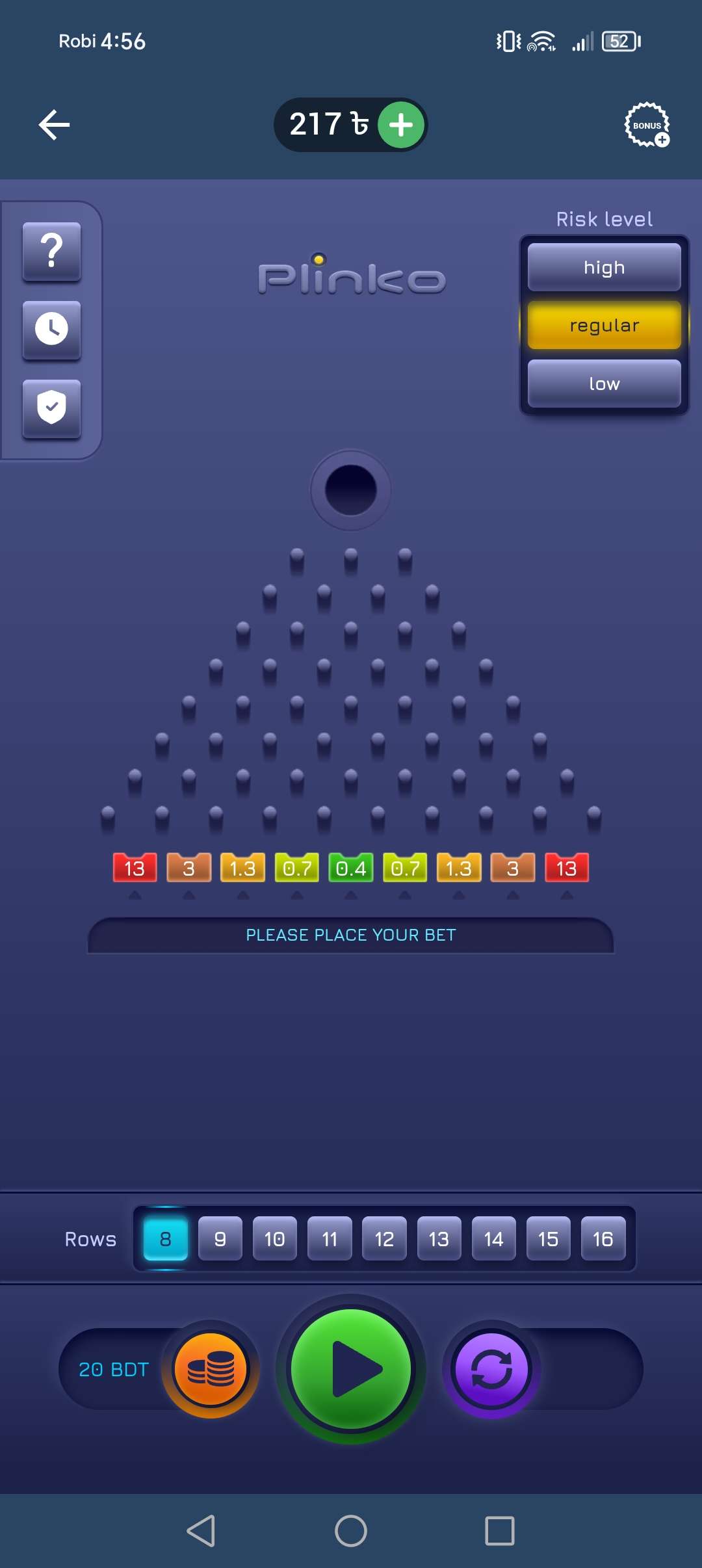The image size is (702, 1568).
Task: Select regular risk level
Action: coord(604,325)
